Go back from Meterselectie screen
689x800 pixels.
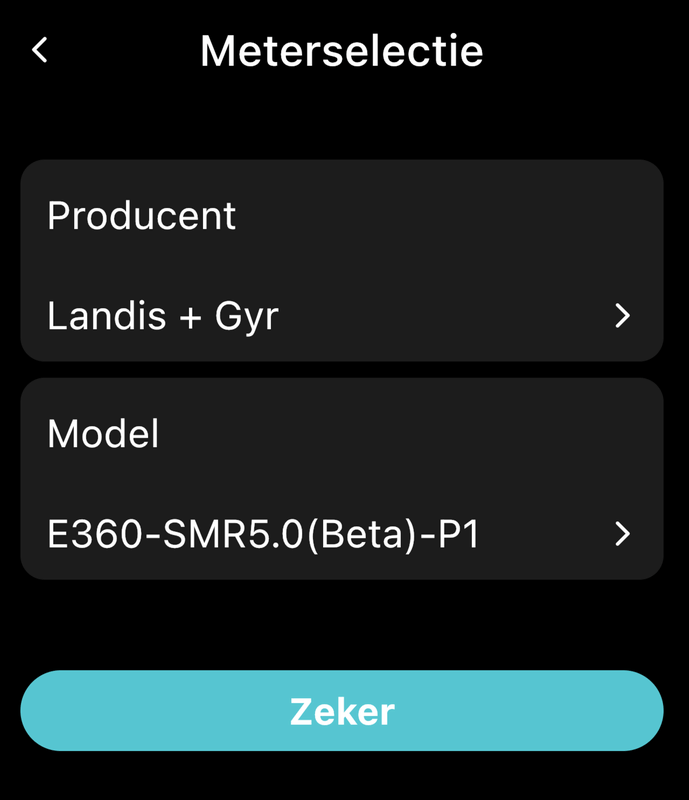(40, 50)
